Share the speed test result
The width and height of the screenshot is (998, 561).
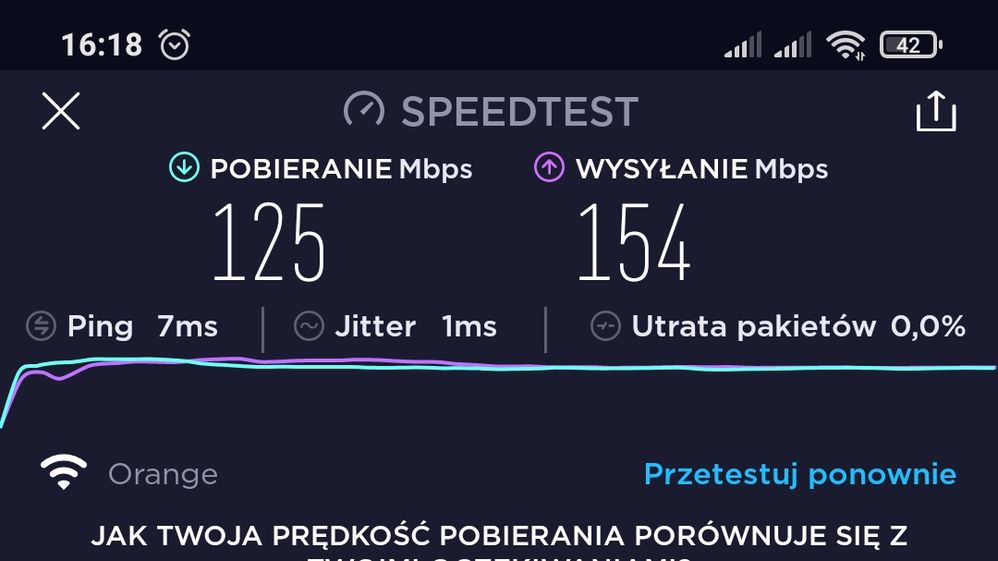pyautogui.click(x=936, y=111)
